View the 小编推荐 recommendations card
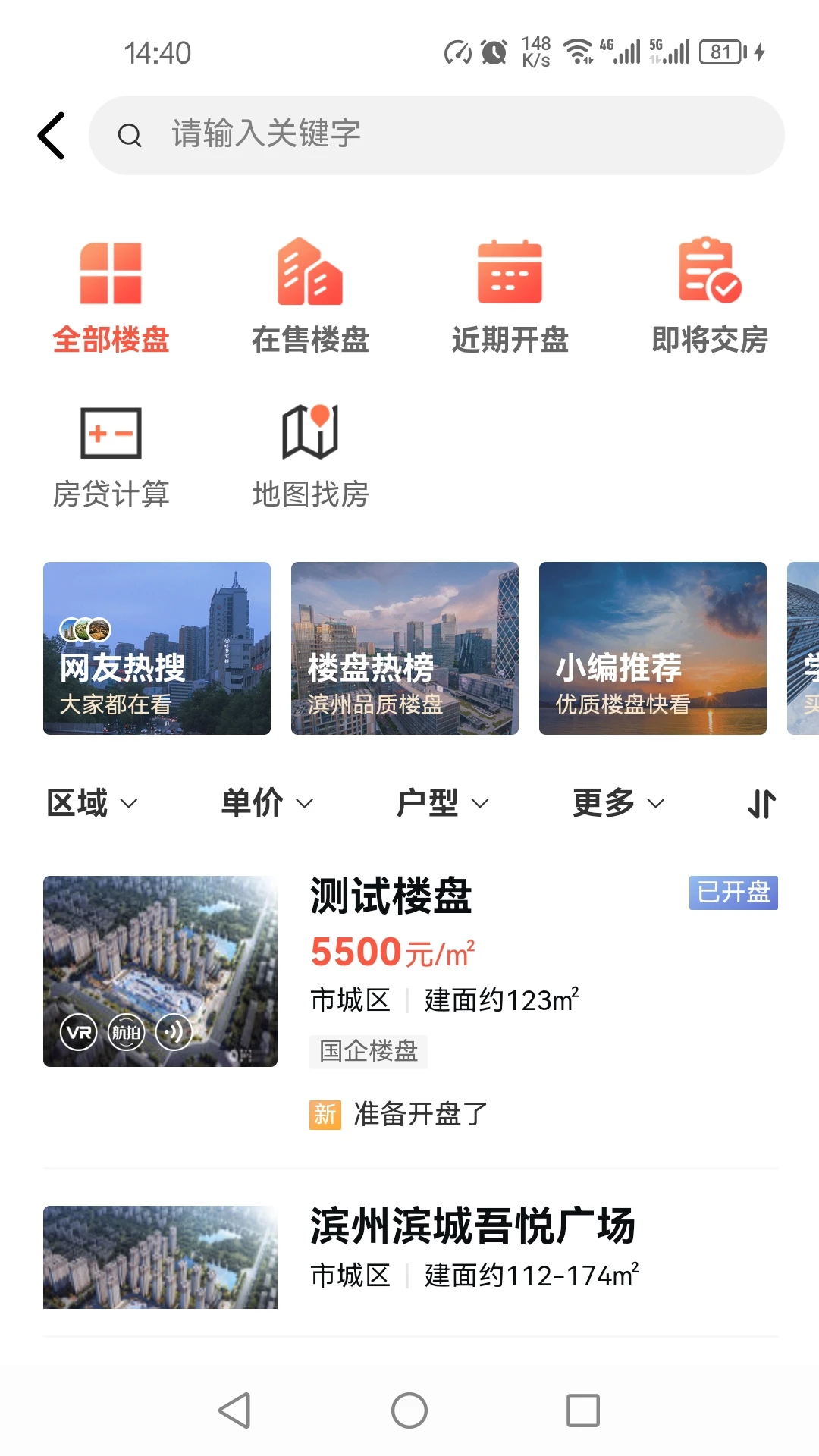This screenshot has width=819, height=1456. (x=653, y=648)
